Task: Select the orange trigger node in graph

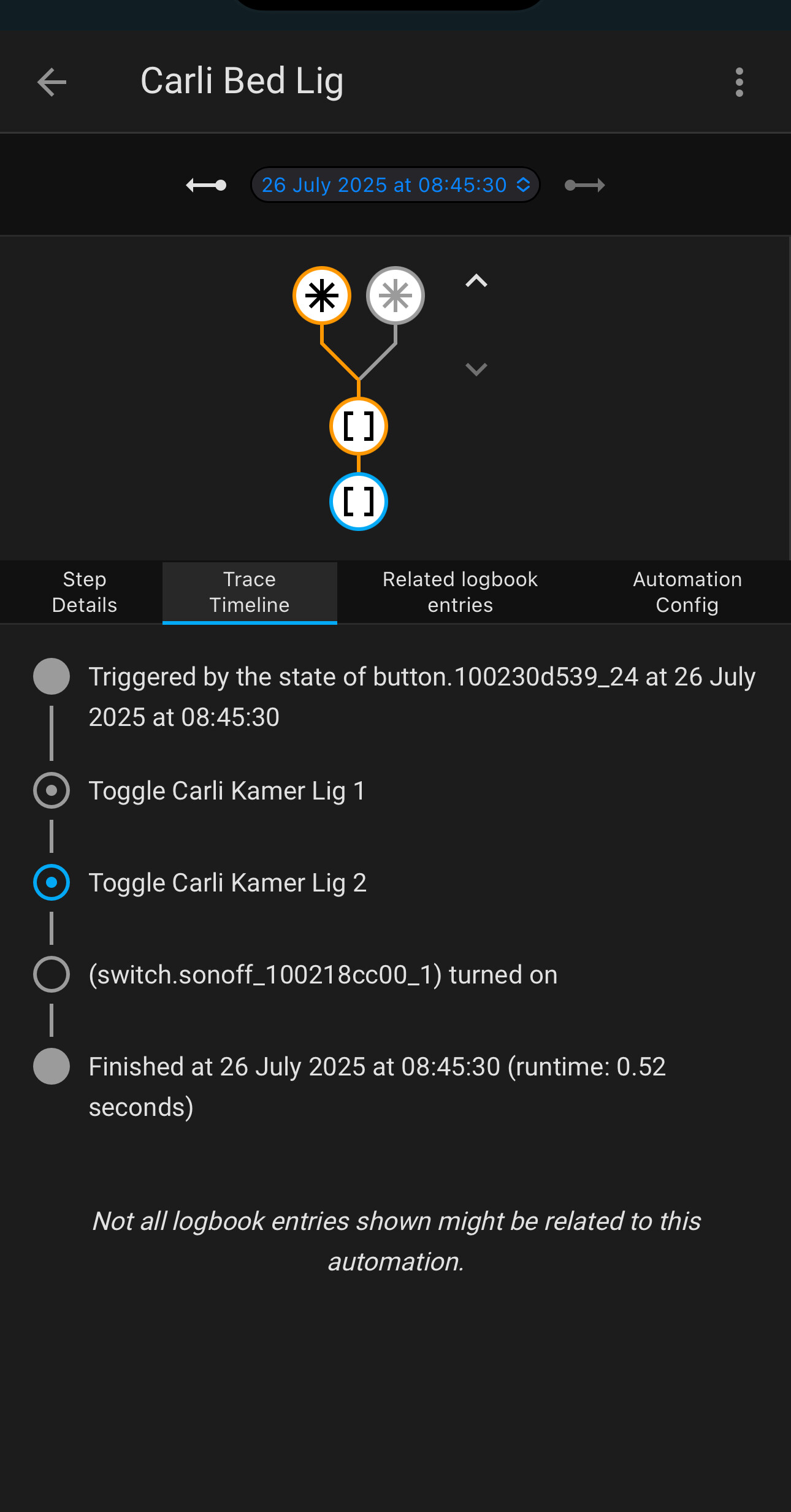Action: click(322, 296)
